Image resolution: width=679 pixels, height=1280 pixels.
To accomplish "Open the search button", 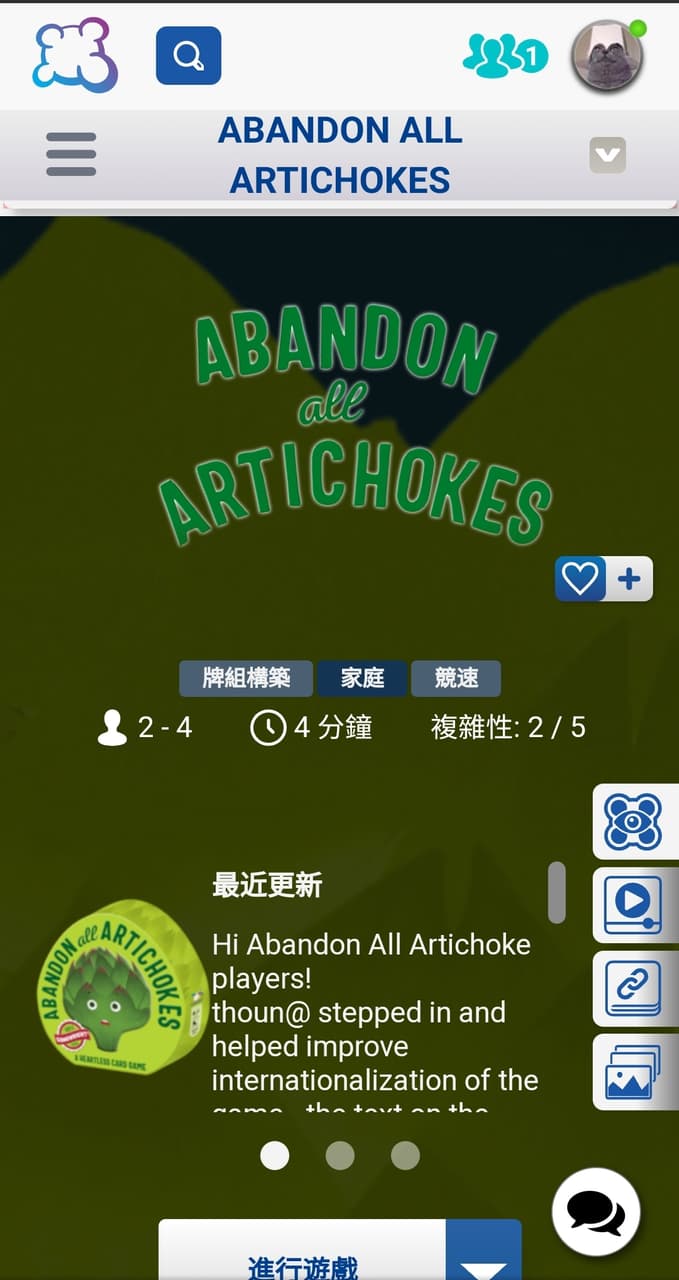I will (188, 56).
